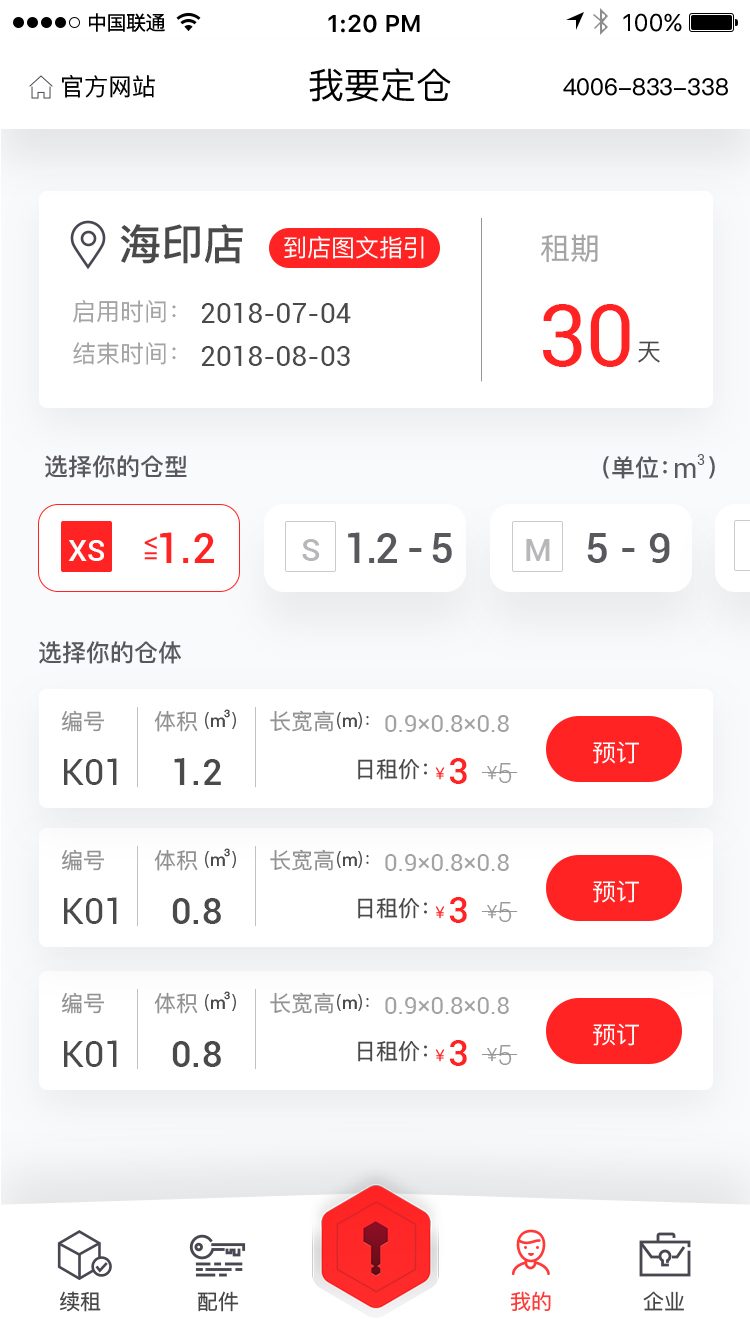Call the 4006-833-338 hotline
This screenshot has height=1334, width=750.
(645, 87)
